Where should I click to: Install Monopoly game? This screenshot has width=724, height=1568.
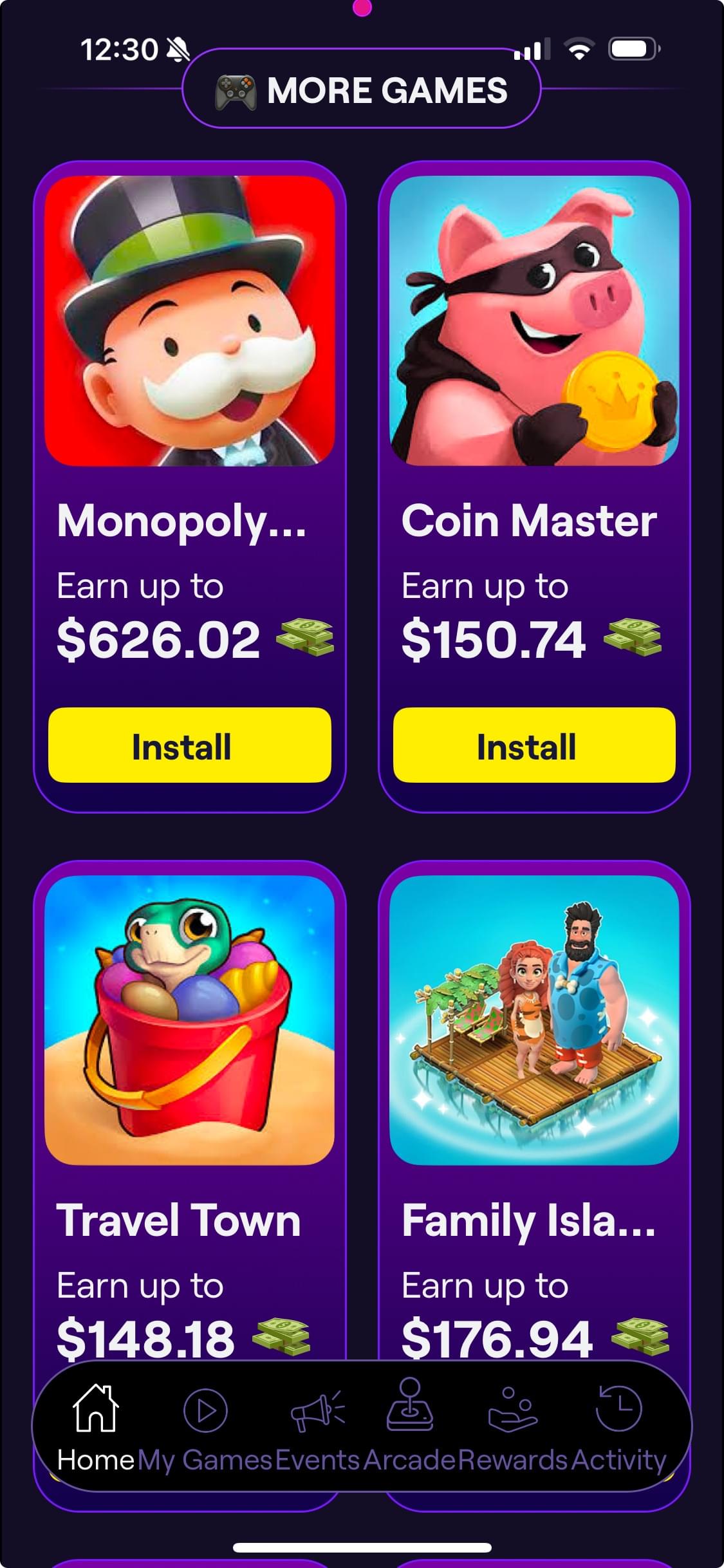[189, 745]
